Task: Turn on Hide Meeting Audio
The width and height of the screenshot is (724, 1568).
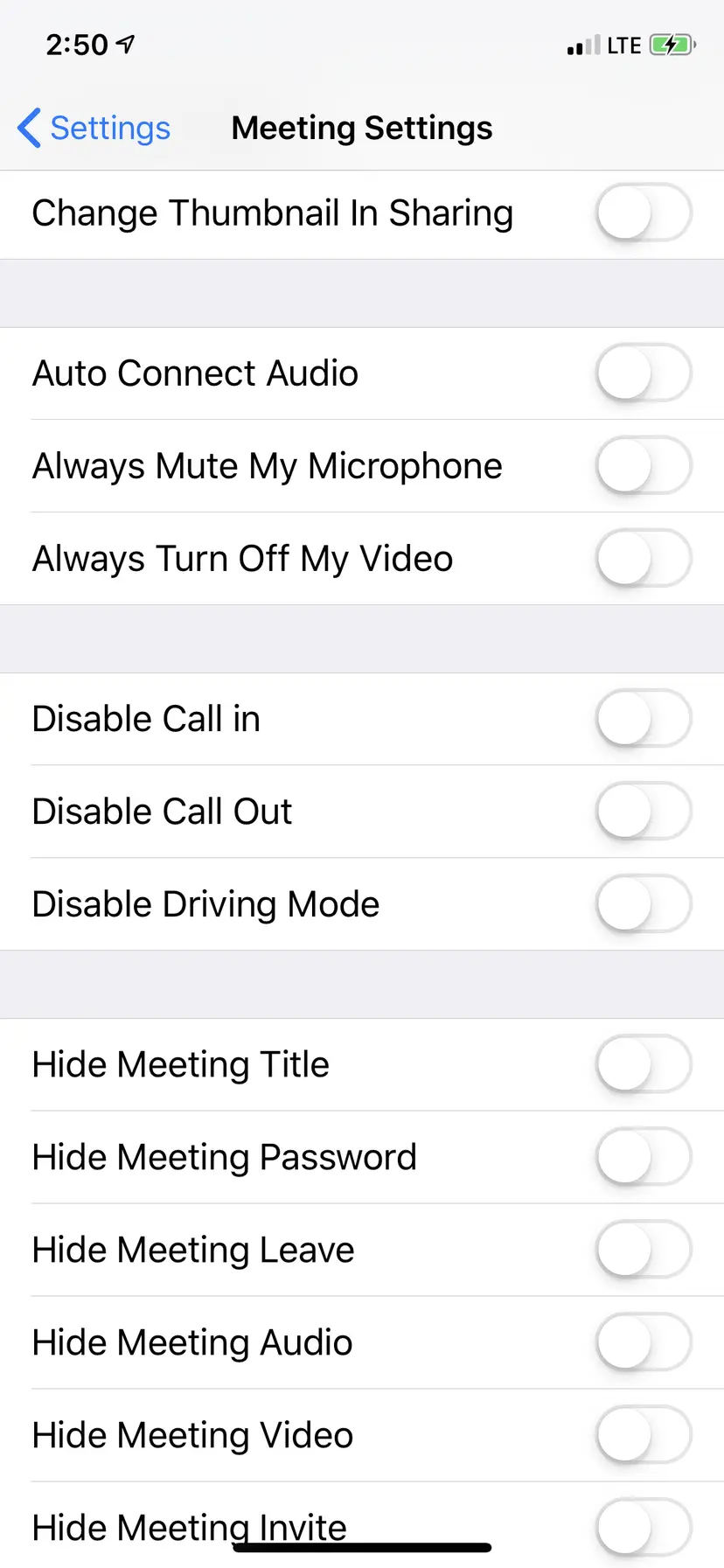Action: [x=644, y=1342]
